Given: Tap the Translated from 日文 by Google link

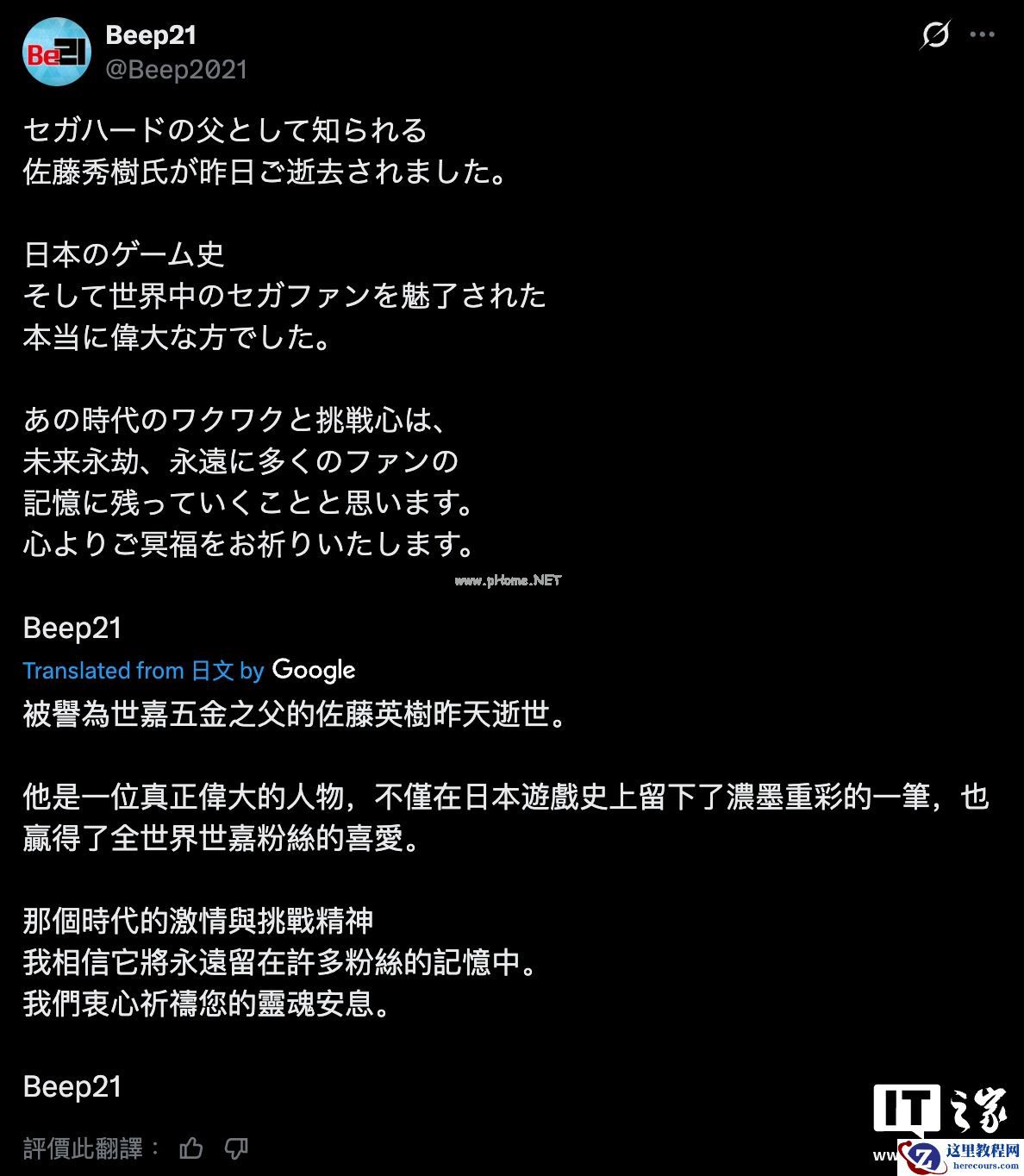Looking at the screenshot, I should point(189,670).
